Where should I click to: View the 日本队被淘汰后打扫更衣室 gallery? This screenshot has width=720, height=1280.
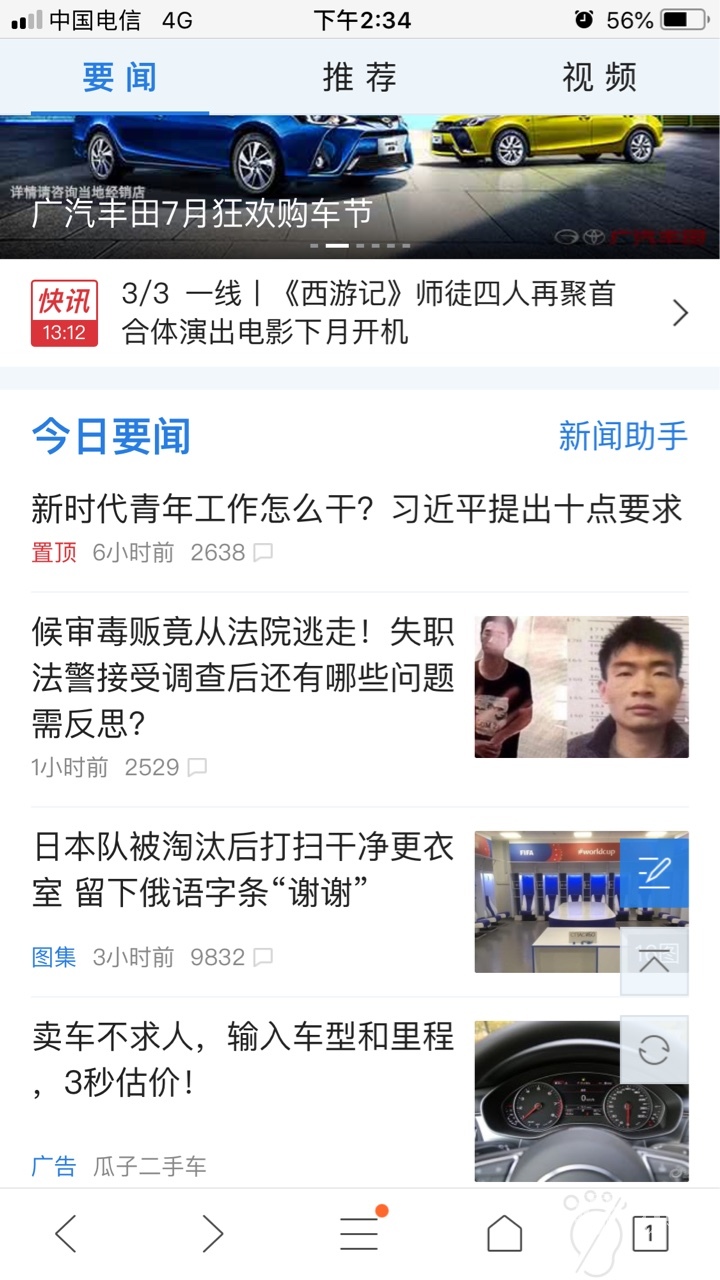[x=243, y=867]
